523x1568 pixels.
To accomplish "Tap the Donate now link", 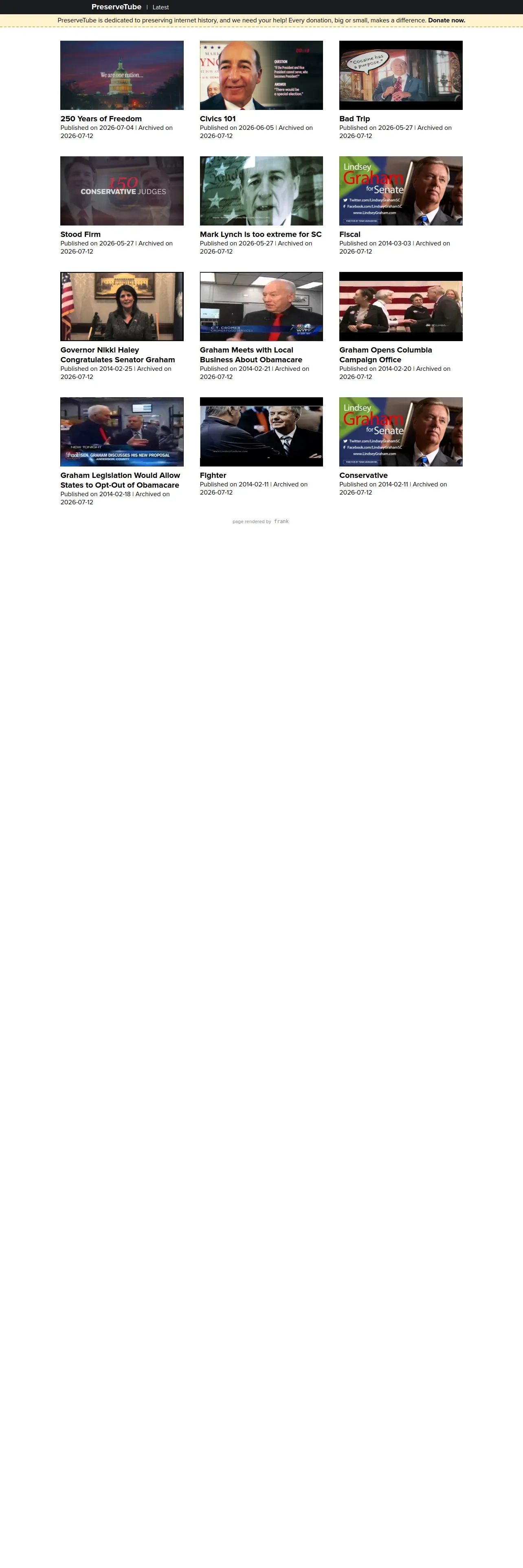I will (x=446, y=20).
